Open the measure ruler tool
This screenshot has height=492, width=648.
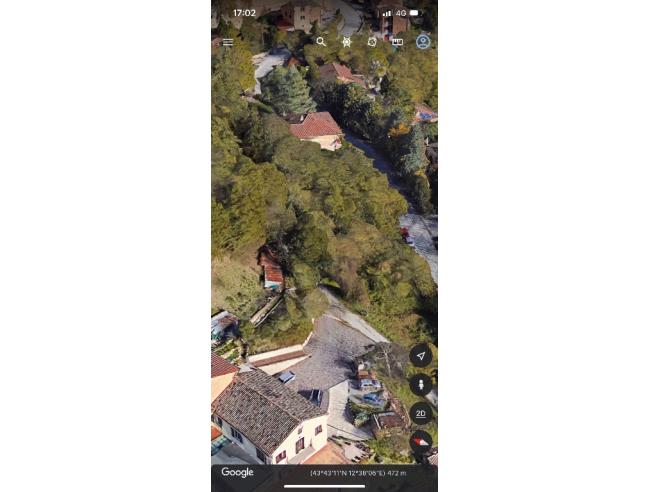397,42
